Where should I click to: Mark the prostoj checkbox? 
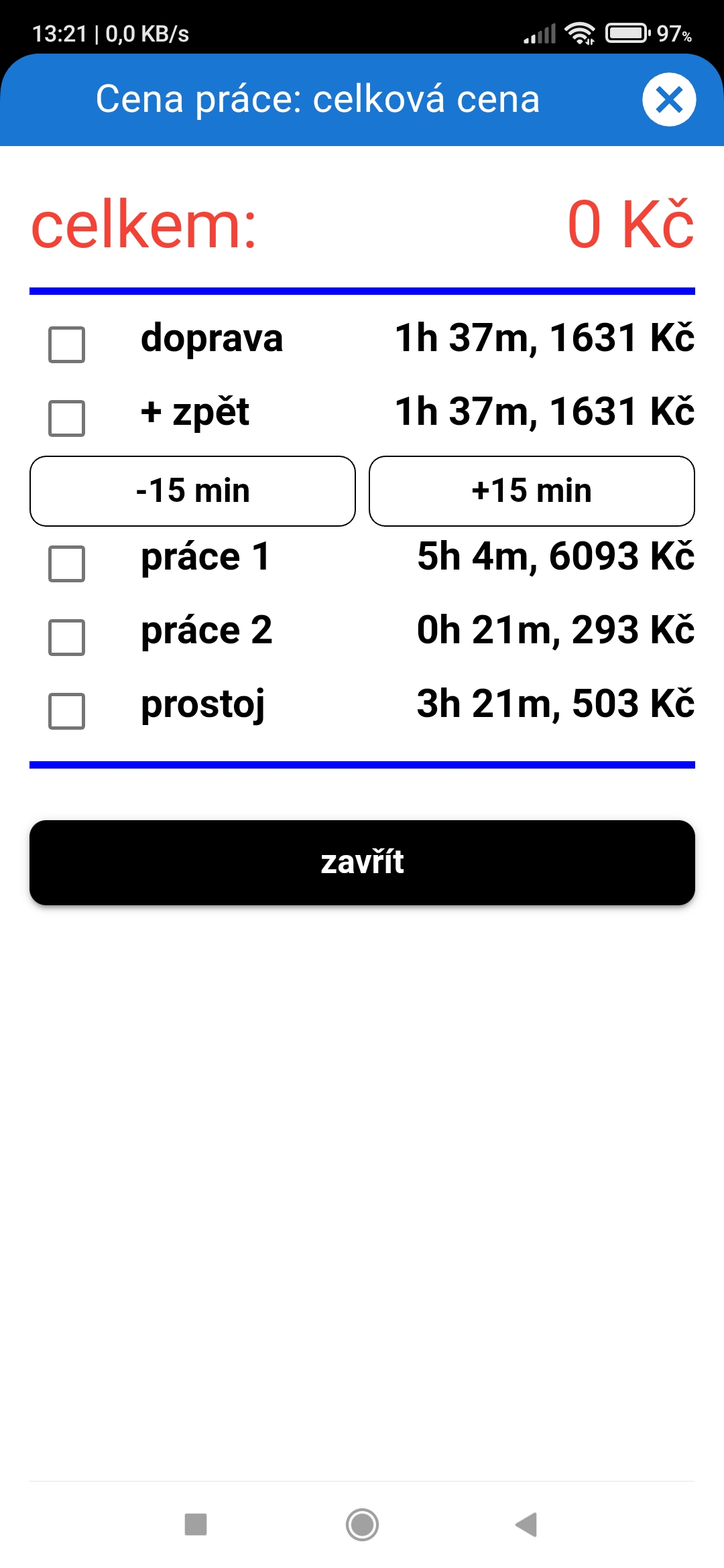click(67, 711)
